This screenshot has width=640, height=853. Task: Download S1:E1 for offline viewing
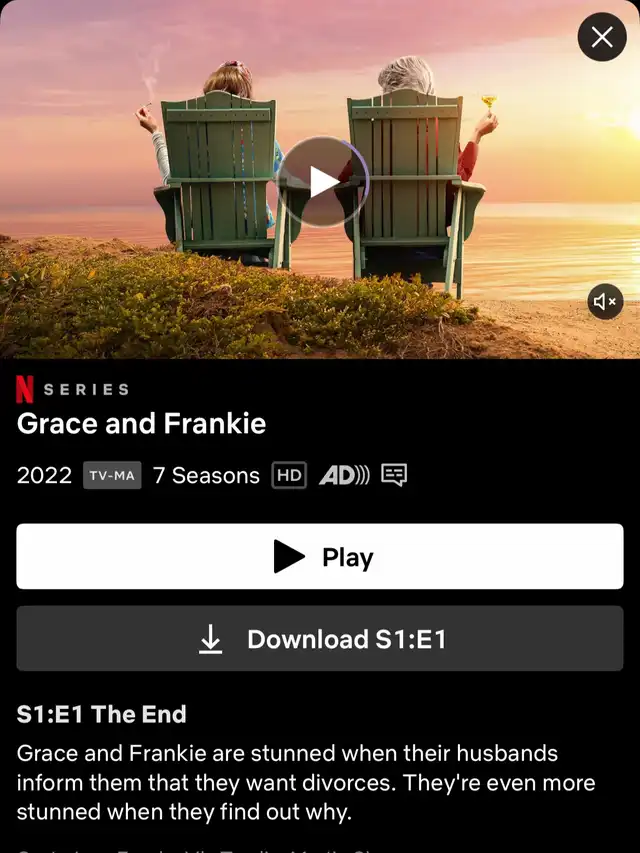pos(319,639)
